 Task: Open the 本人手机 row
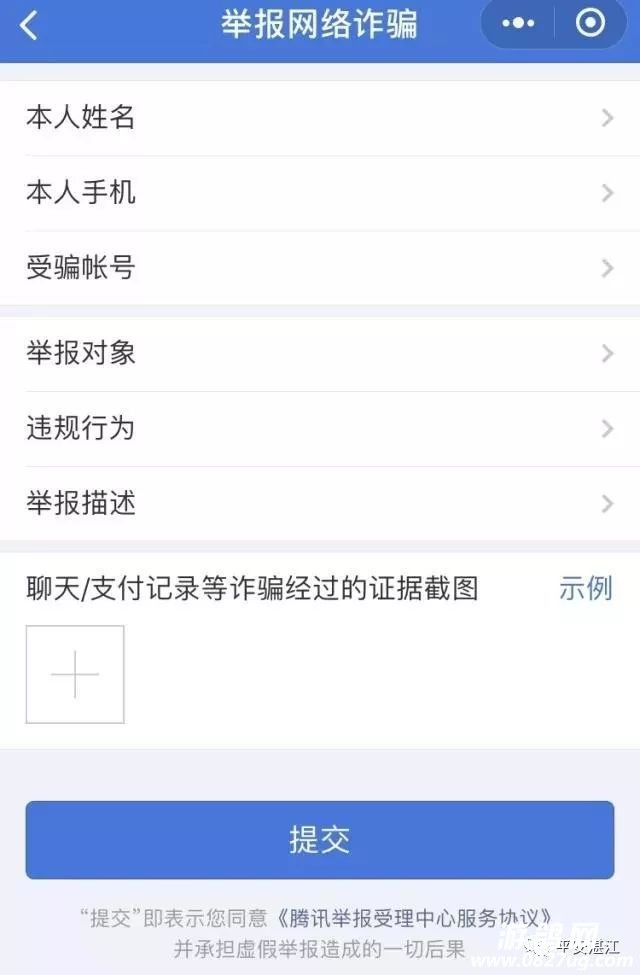click(320, 193)
